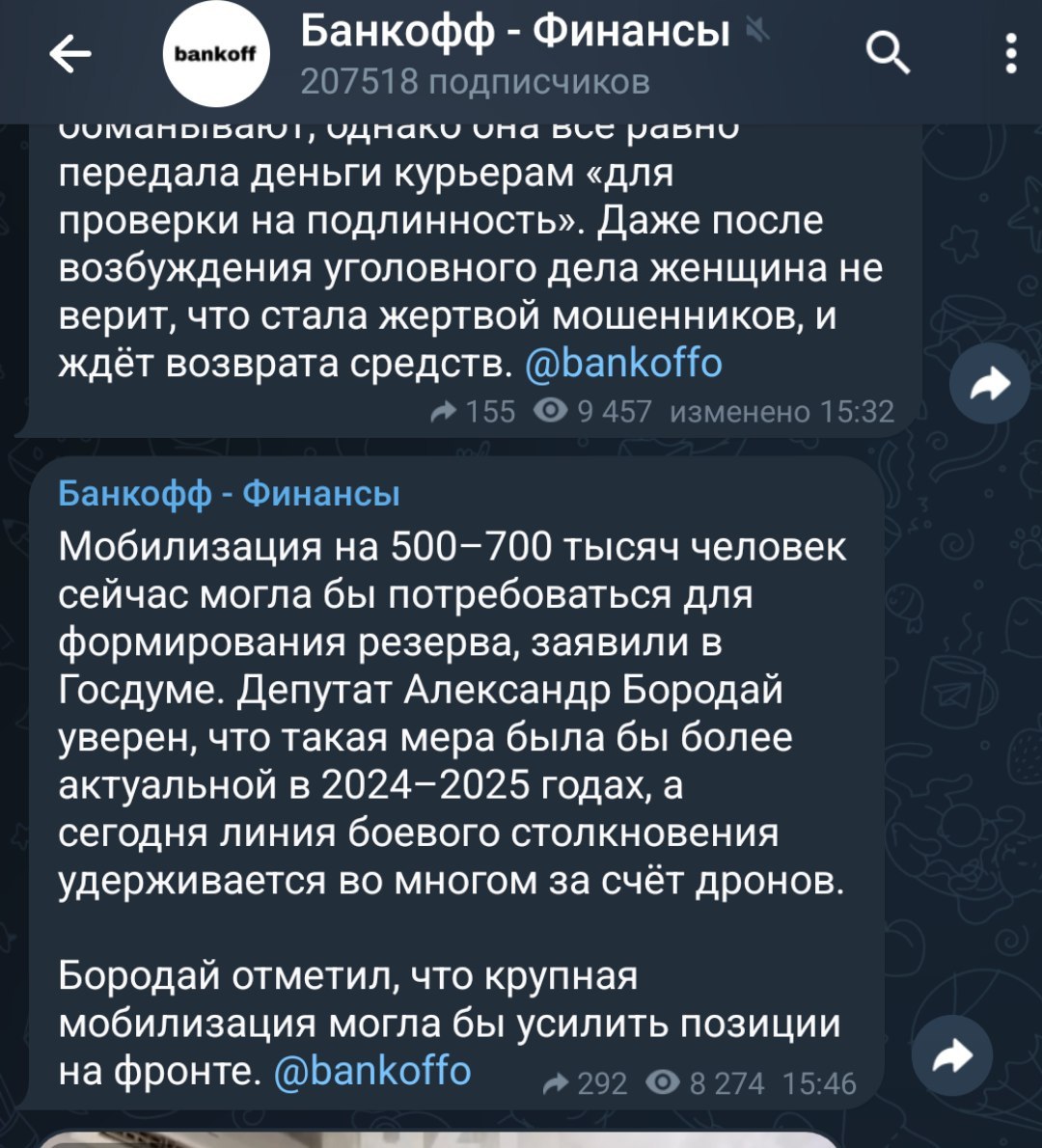Share the mobilization post from 15:46

click(x=952, y=1057)
